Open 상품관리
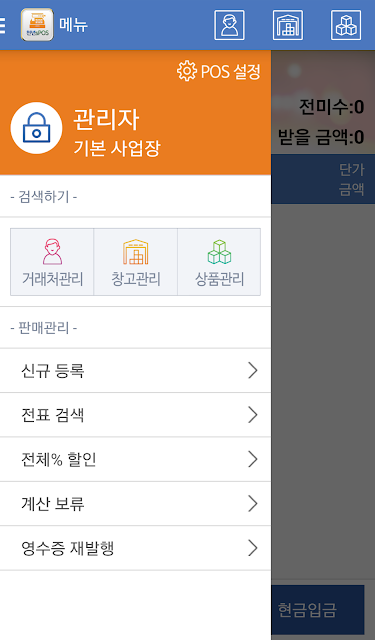The image size is (375, 640). (x=219, y=262)
